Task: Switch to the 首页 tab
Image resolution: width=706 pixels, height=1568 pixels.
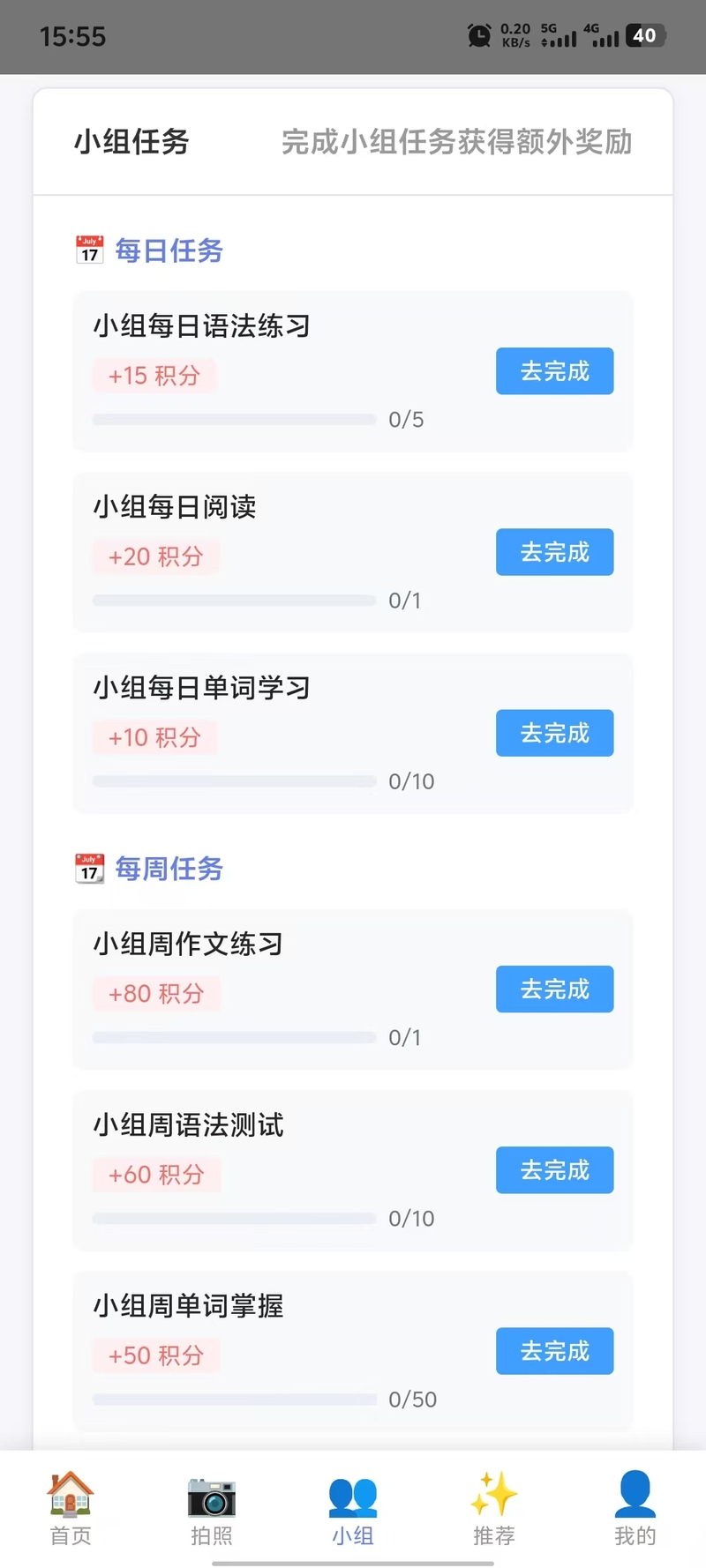Action: click(71, 1508)
